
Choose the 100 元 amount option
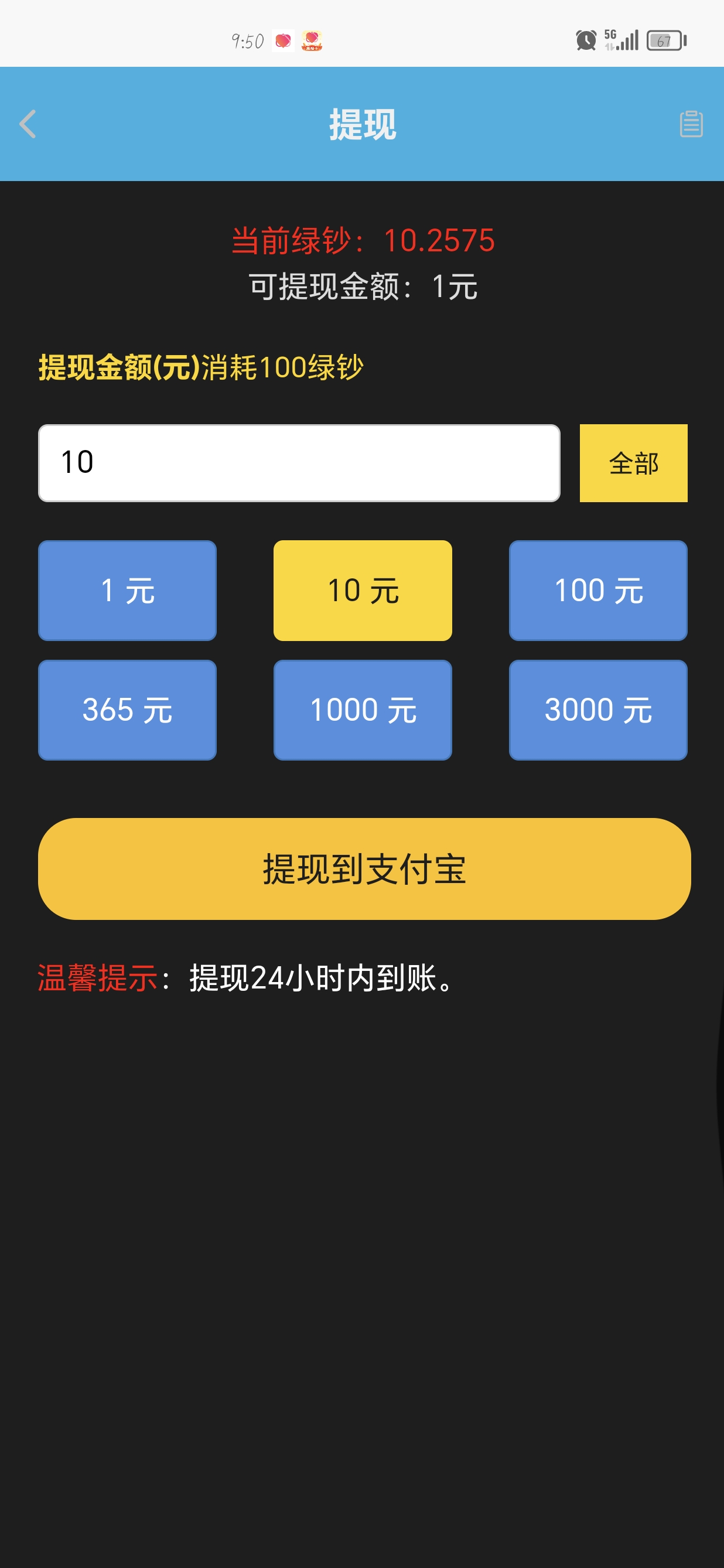tap(598, 590)
